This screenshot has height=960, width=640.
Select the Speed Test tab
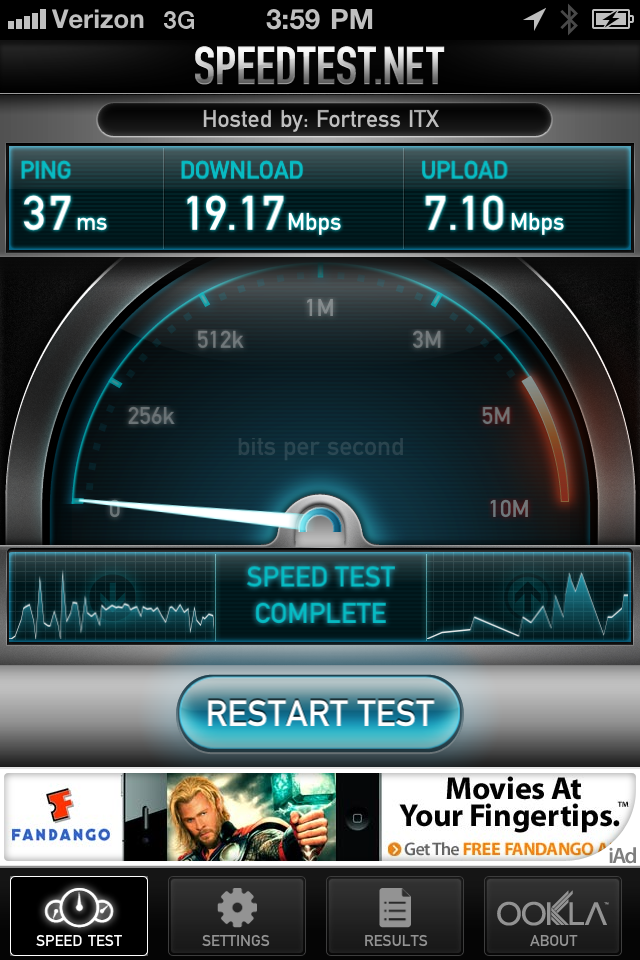tap(79, 916)
